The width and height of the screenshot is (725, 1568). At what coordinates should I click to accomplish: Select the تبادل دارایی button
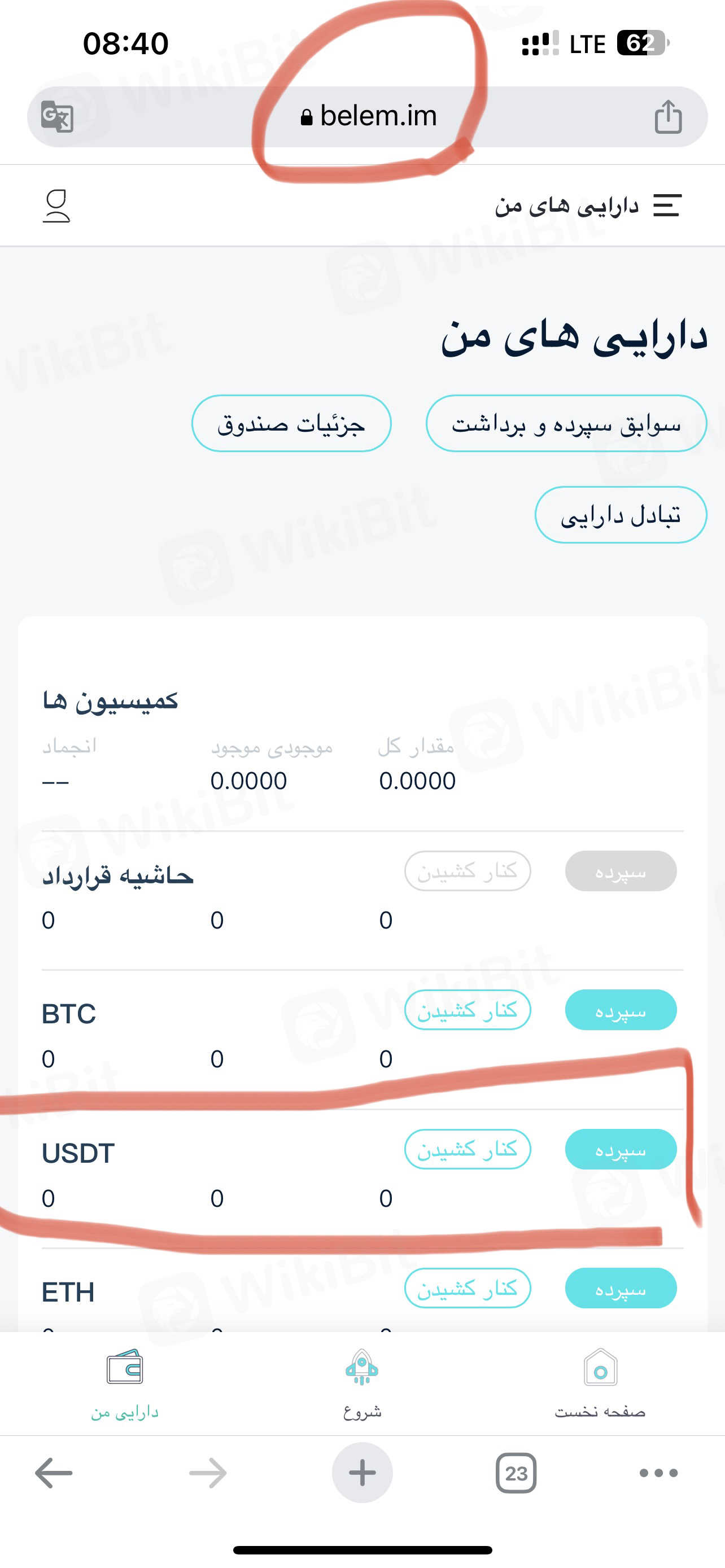(621, 515)
